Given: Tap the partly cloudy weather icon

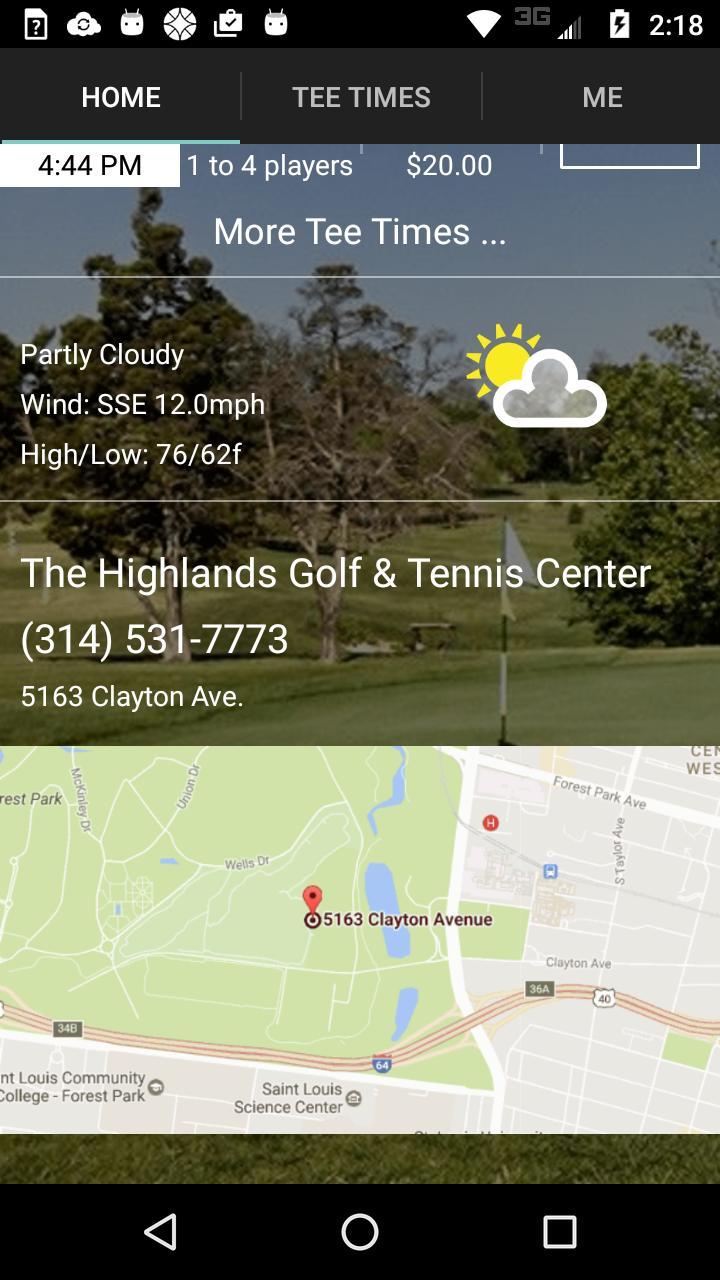Looking at the screenshot, I should [540, 378].
